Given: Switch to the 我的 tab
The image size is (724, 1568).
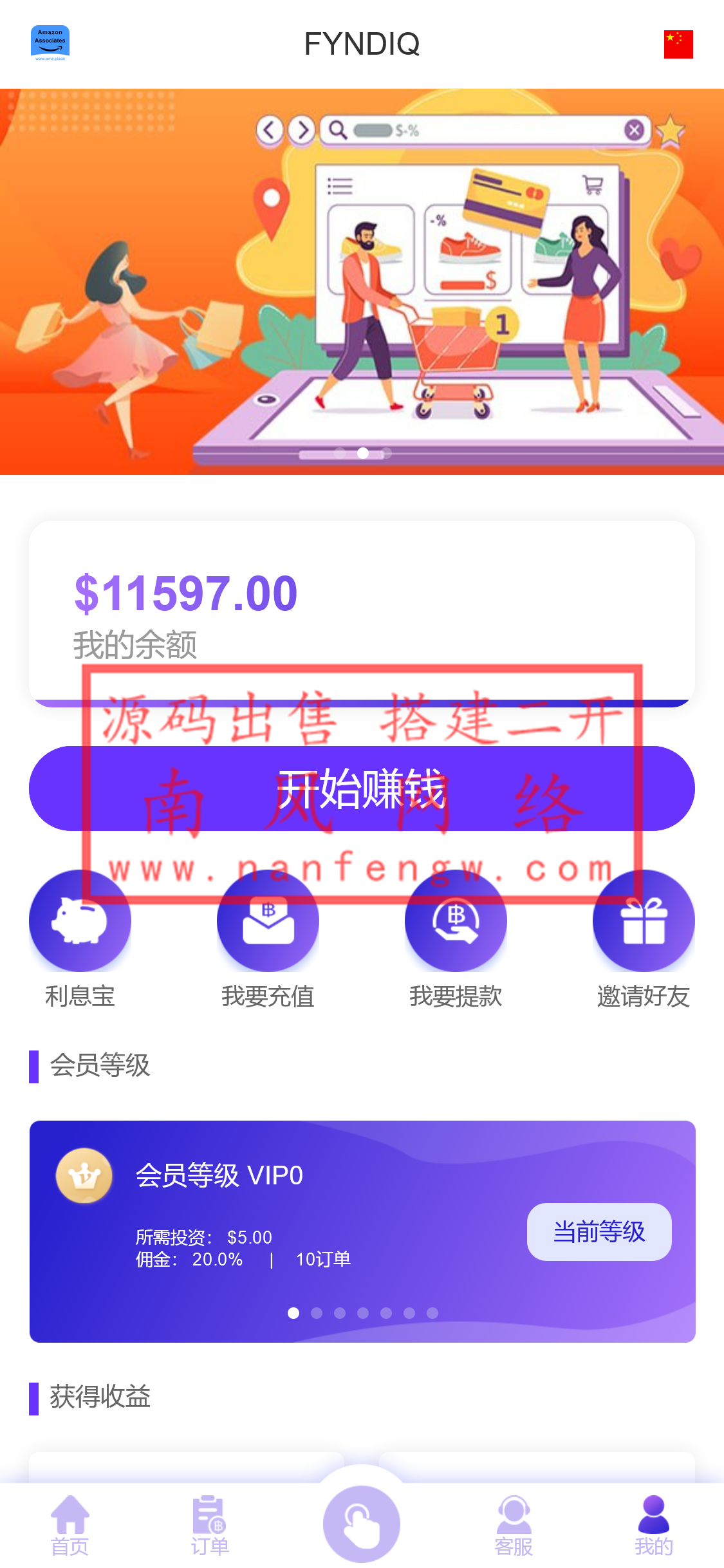Looking at the screenshot, I should (653, 1524).
